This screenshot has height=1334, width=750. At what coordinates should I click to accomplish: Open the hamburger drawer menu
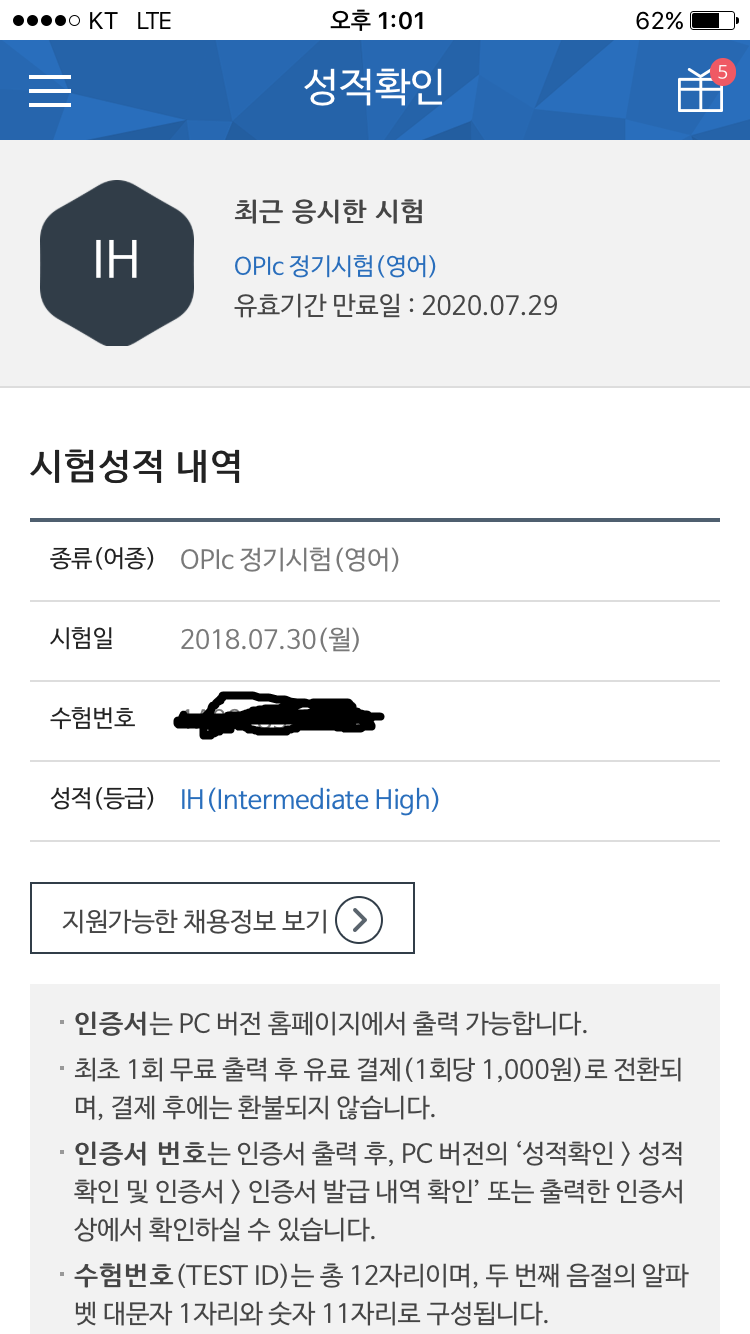click(x=50, y=90)
